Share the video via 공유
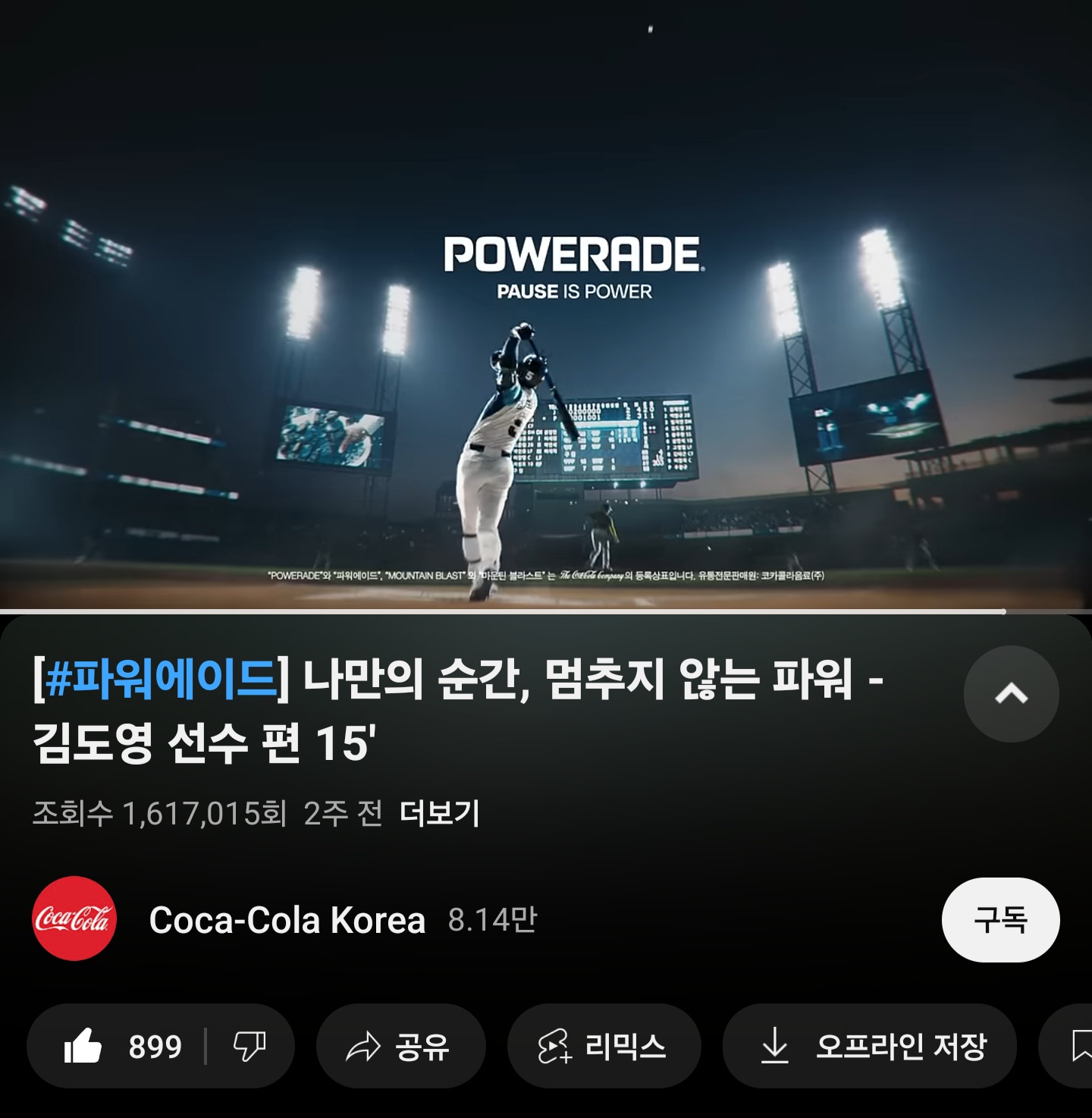Screen dimensions: 1092x1118 [x=400, y=1047]
